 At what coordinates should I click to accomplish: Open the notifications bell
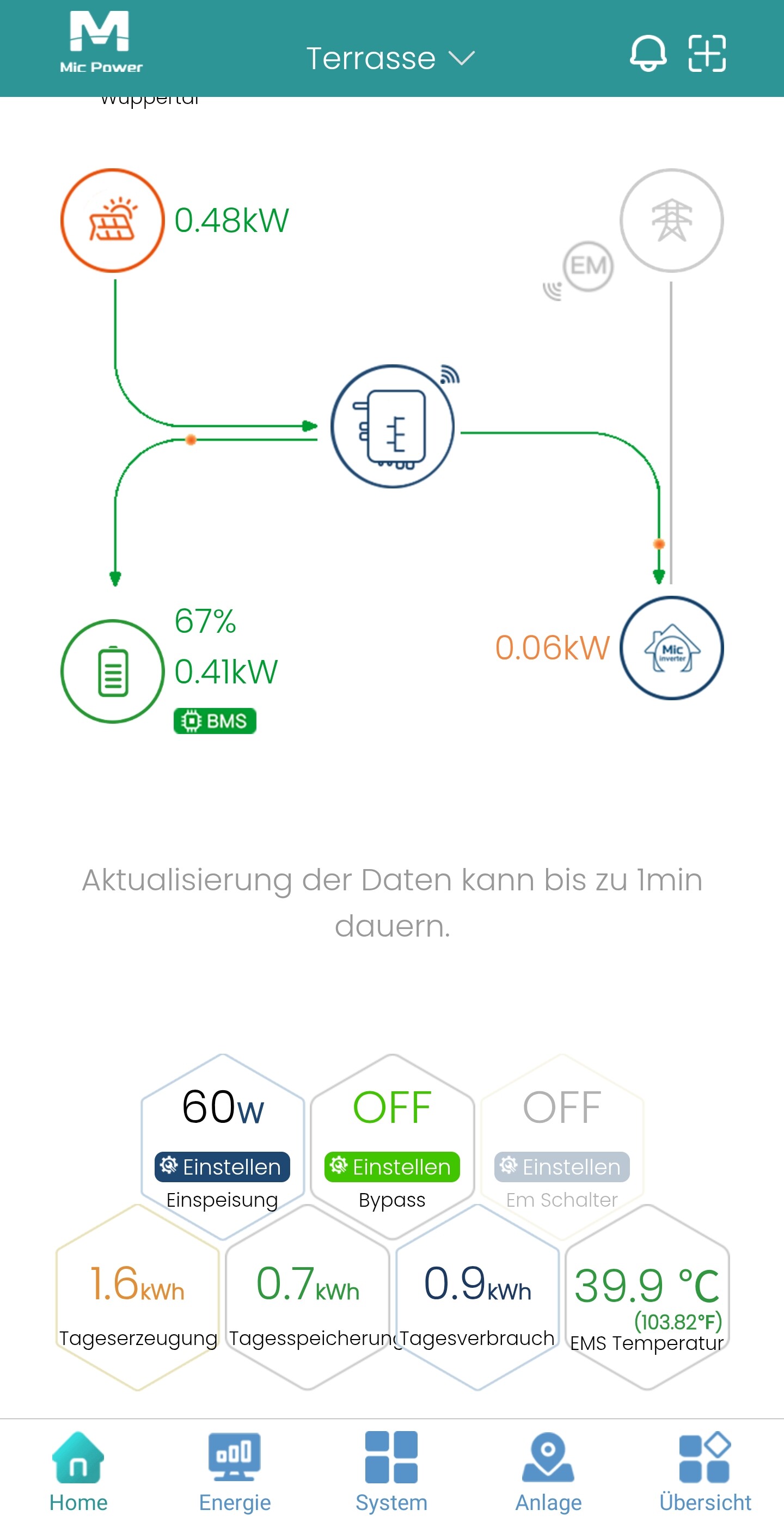click(647, 53)
